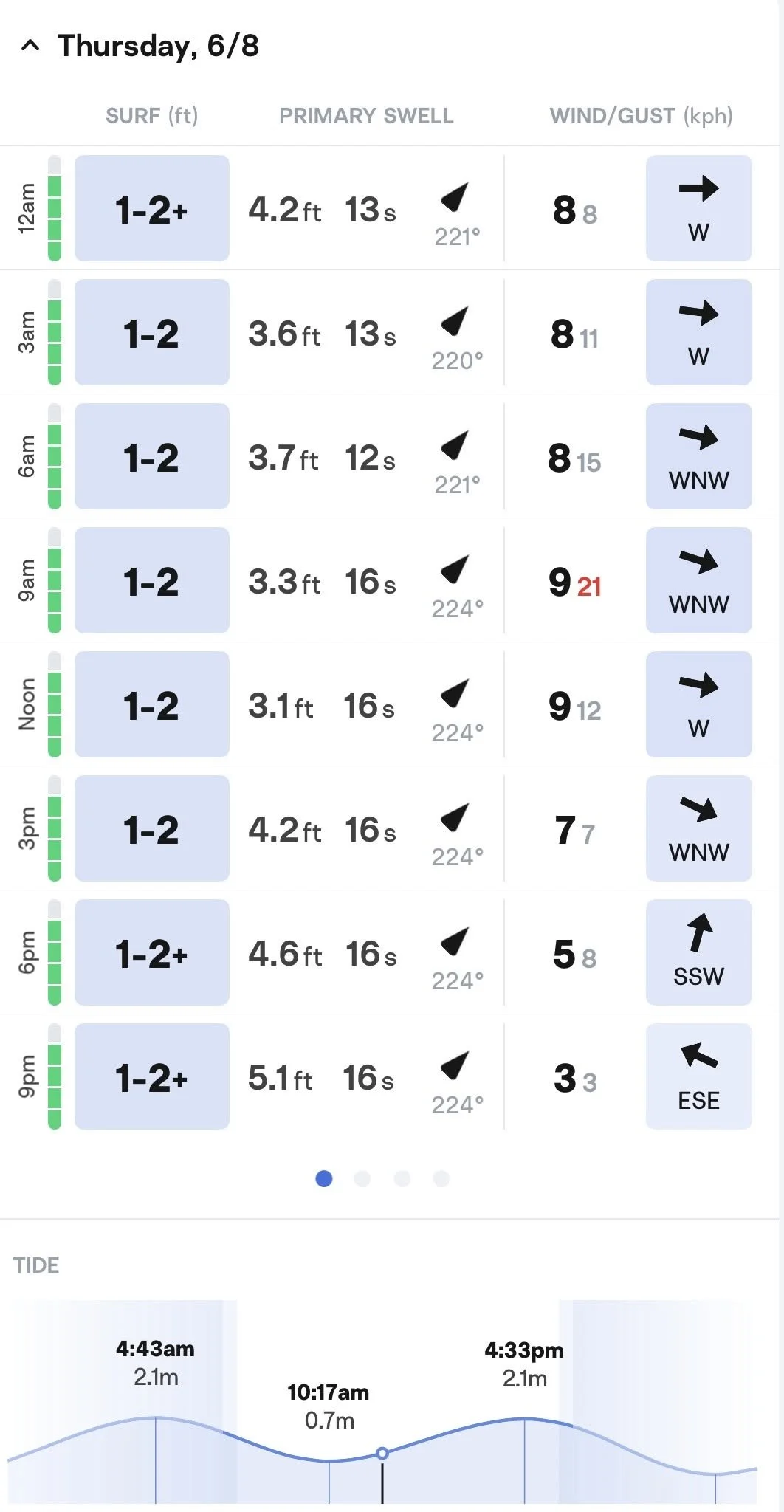Tap the 10:17am low tide marker
This screenshot has height=1512, width=784.
(329, 1406)
